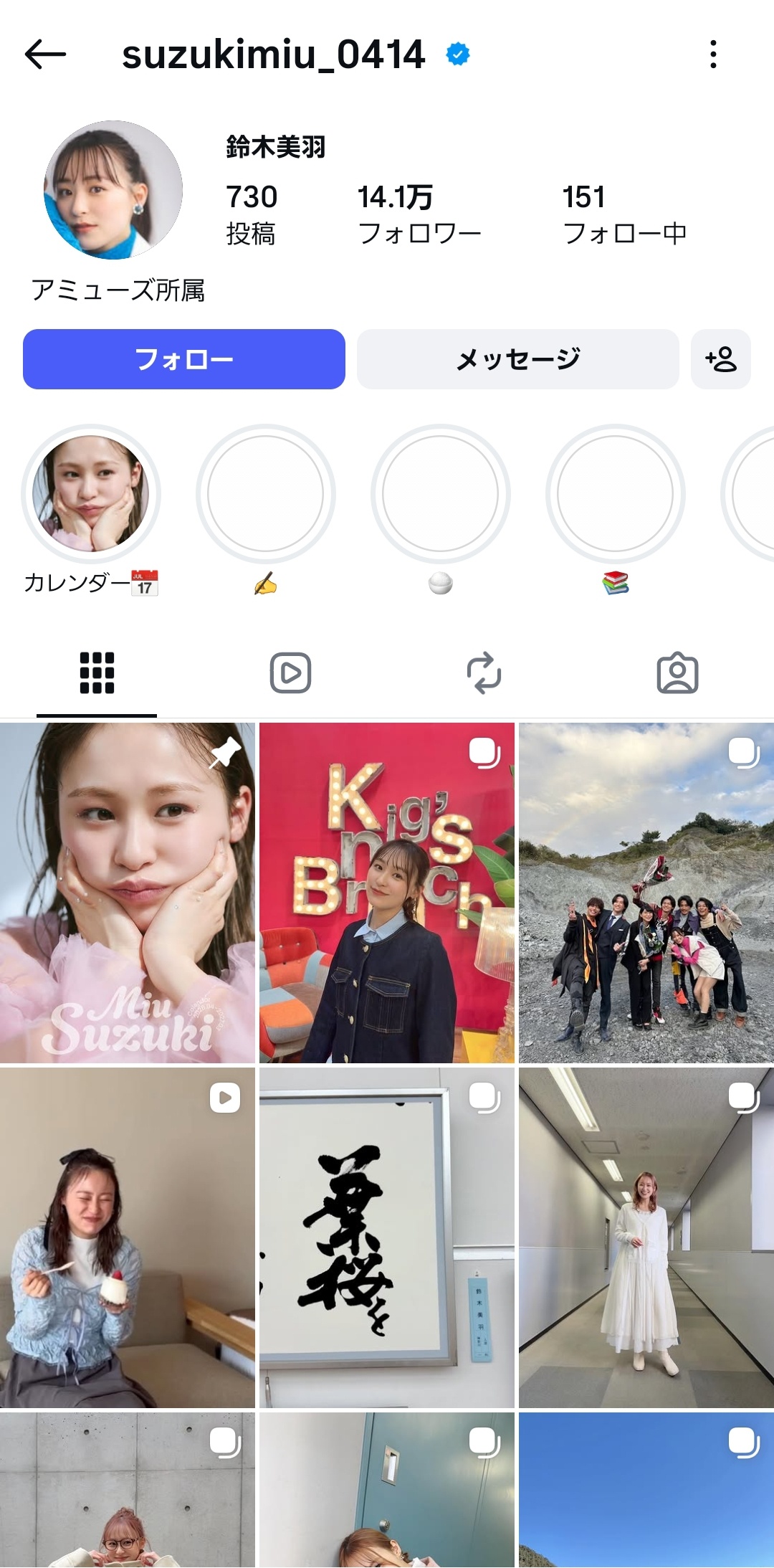Go back using the arrow icon
The image size is (774, 1568).
(x=45, y=54)
